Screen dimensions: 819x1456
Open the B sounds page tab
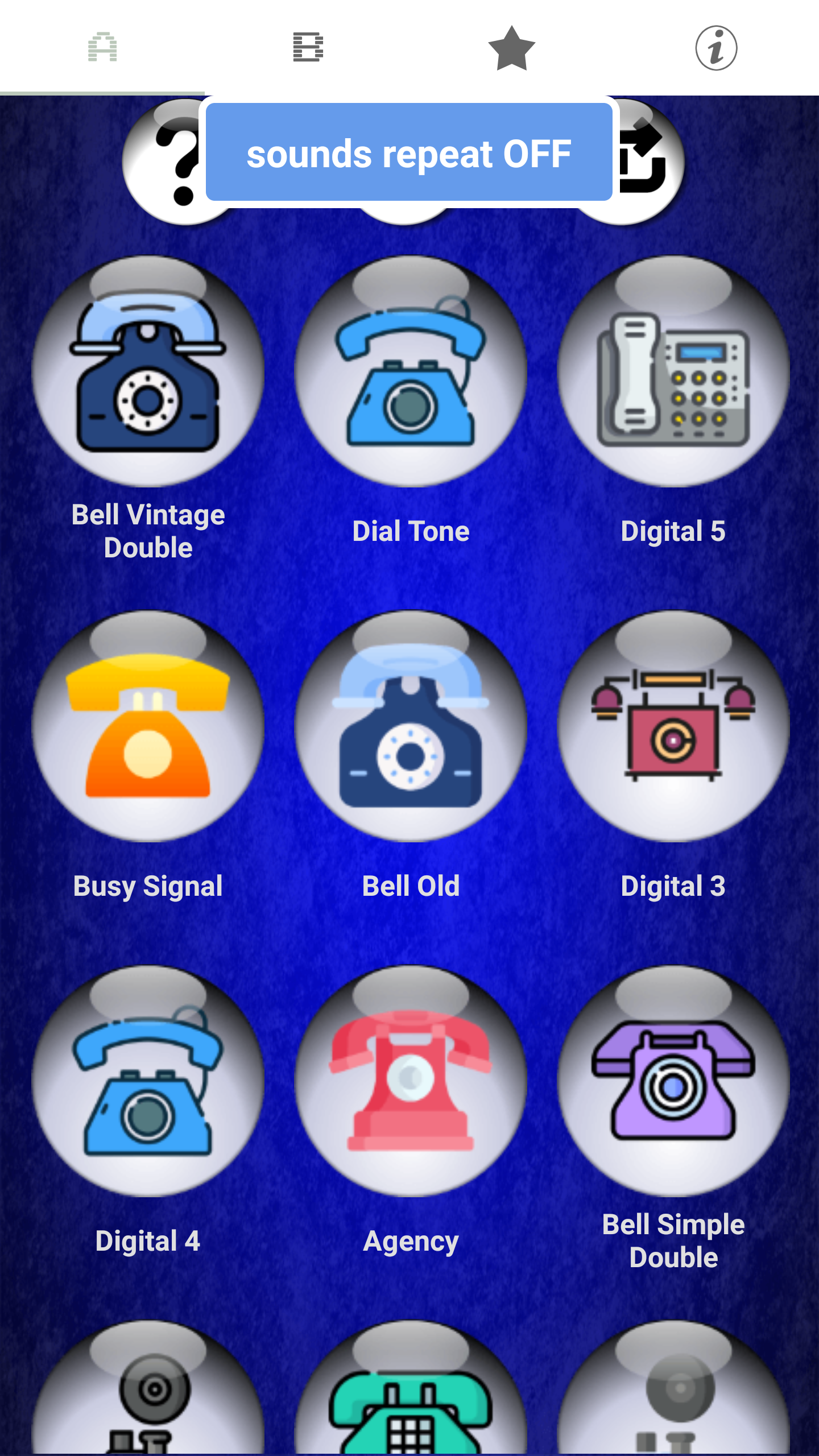tap(307, 48)
